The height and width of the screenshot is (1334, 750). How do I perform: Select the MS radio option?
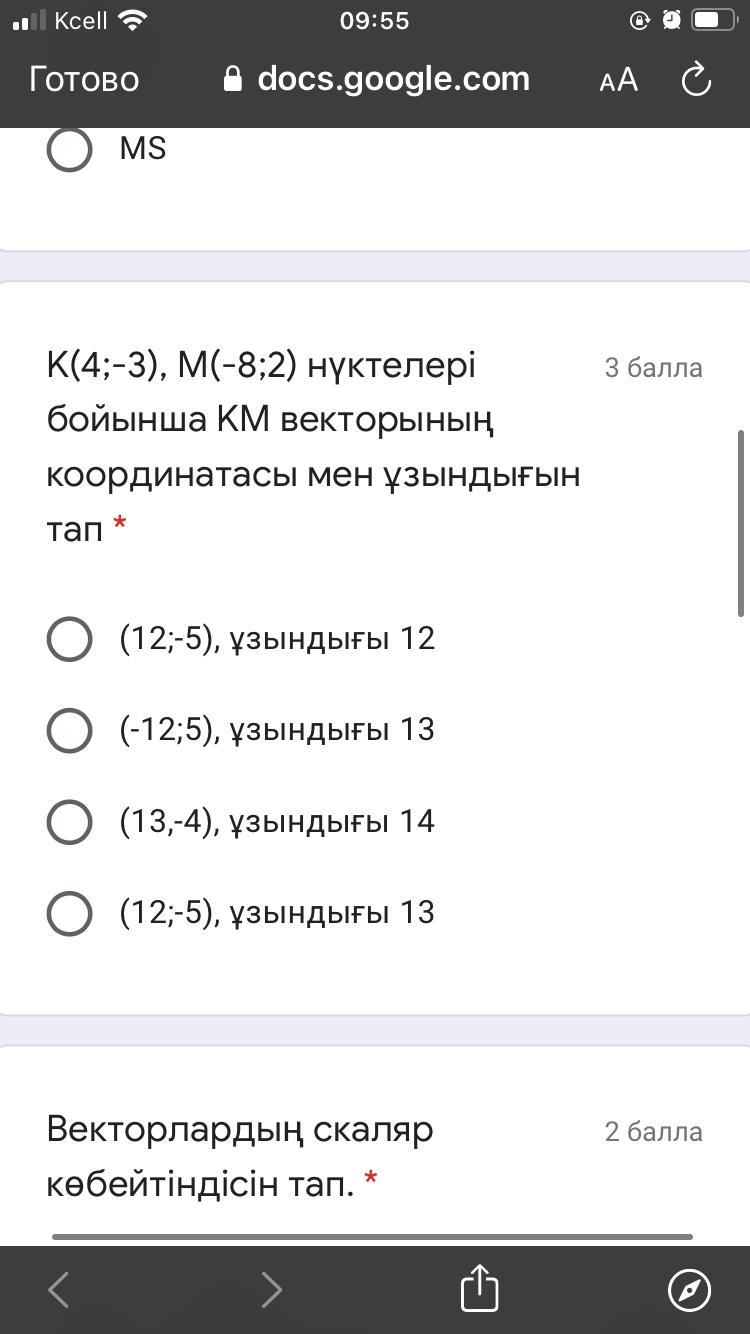[70, 149]
